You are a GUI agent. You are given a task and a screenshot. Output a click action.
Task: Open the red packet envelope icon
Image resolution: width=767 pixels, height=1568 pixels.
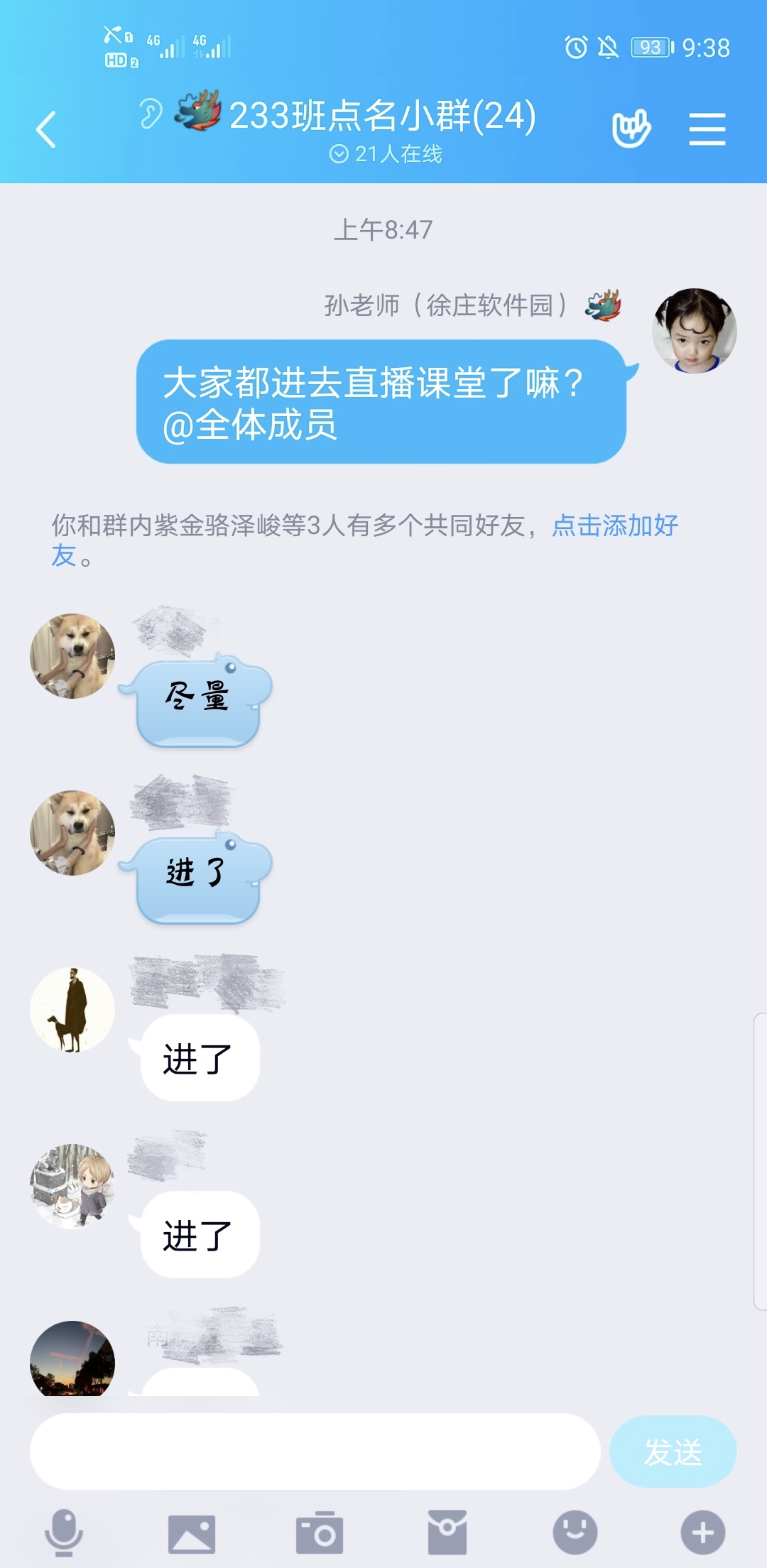tap(447, 1532)
